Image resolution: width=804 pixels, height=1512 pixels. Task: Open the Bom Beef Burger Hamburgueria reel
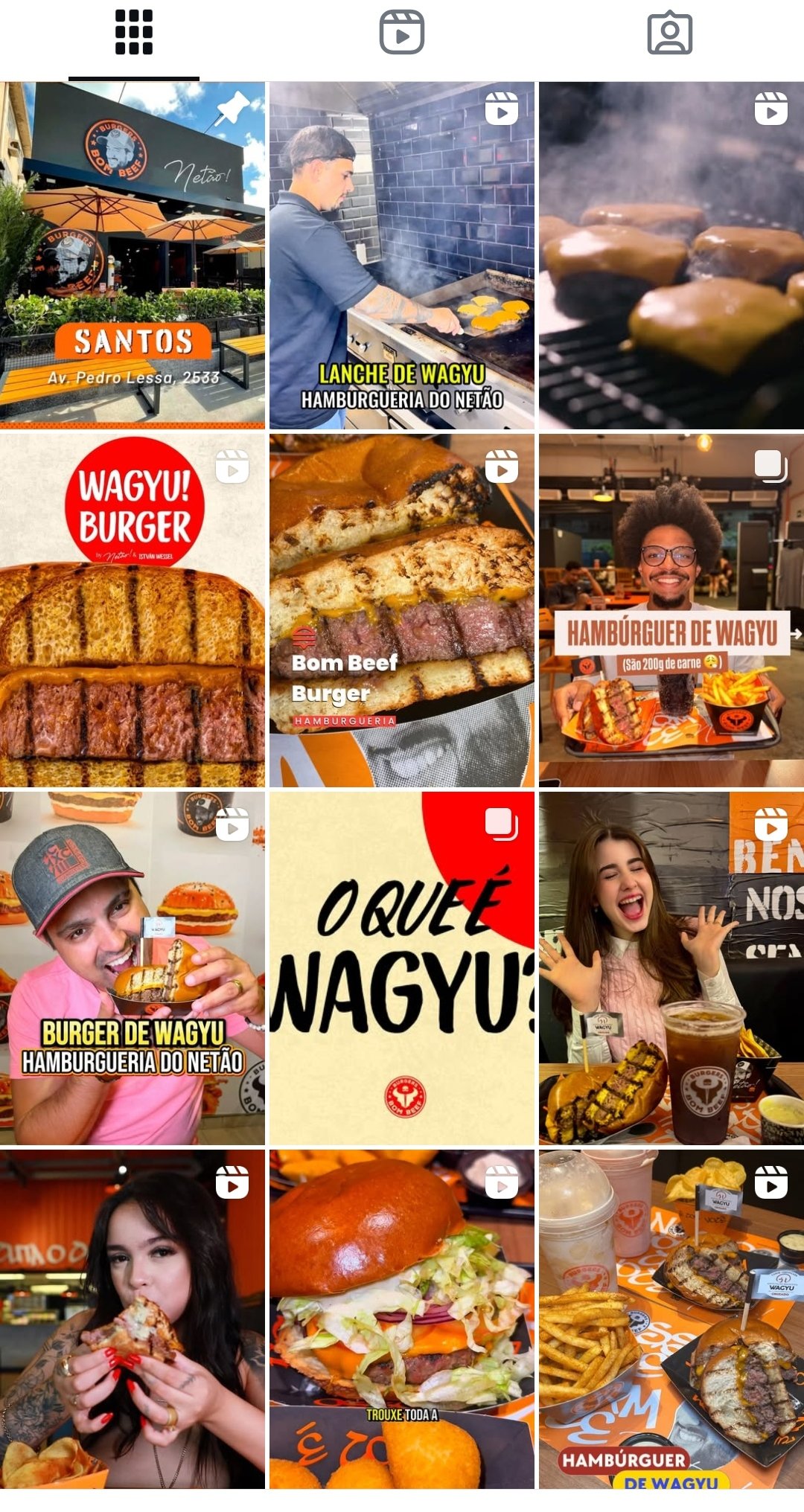pos(402,611)
